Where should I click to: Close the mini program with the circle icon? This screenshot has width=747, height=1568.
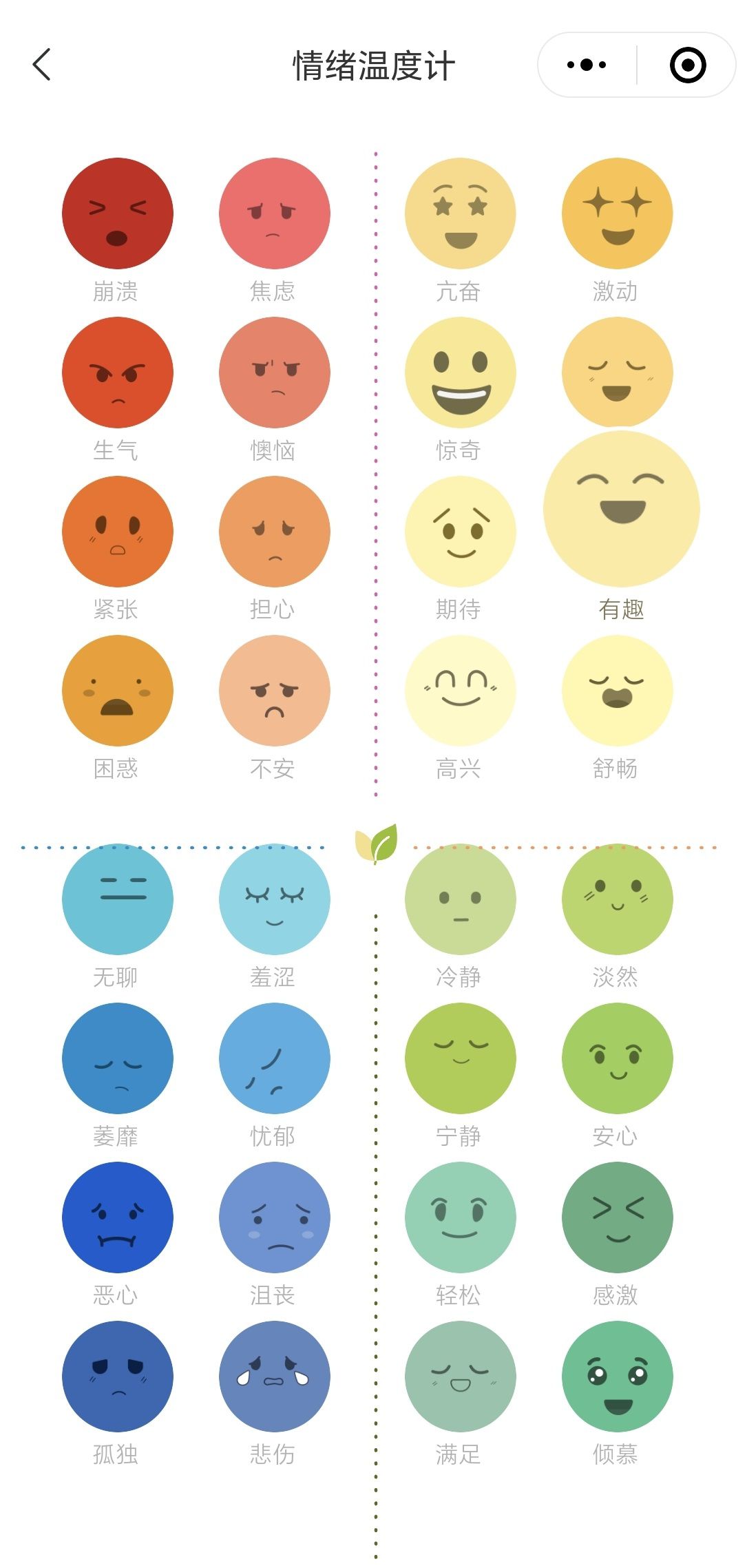pos(688,65)
